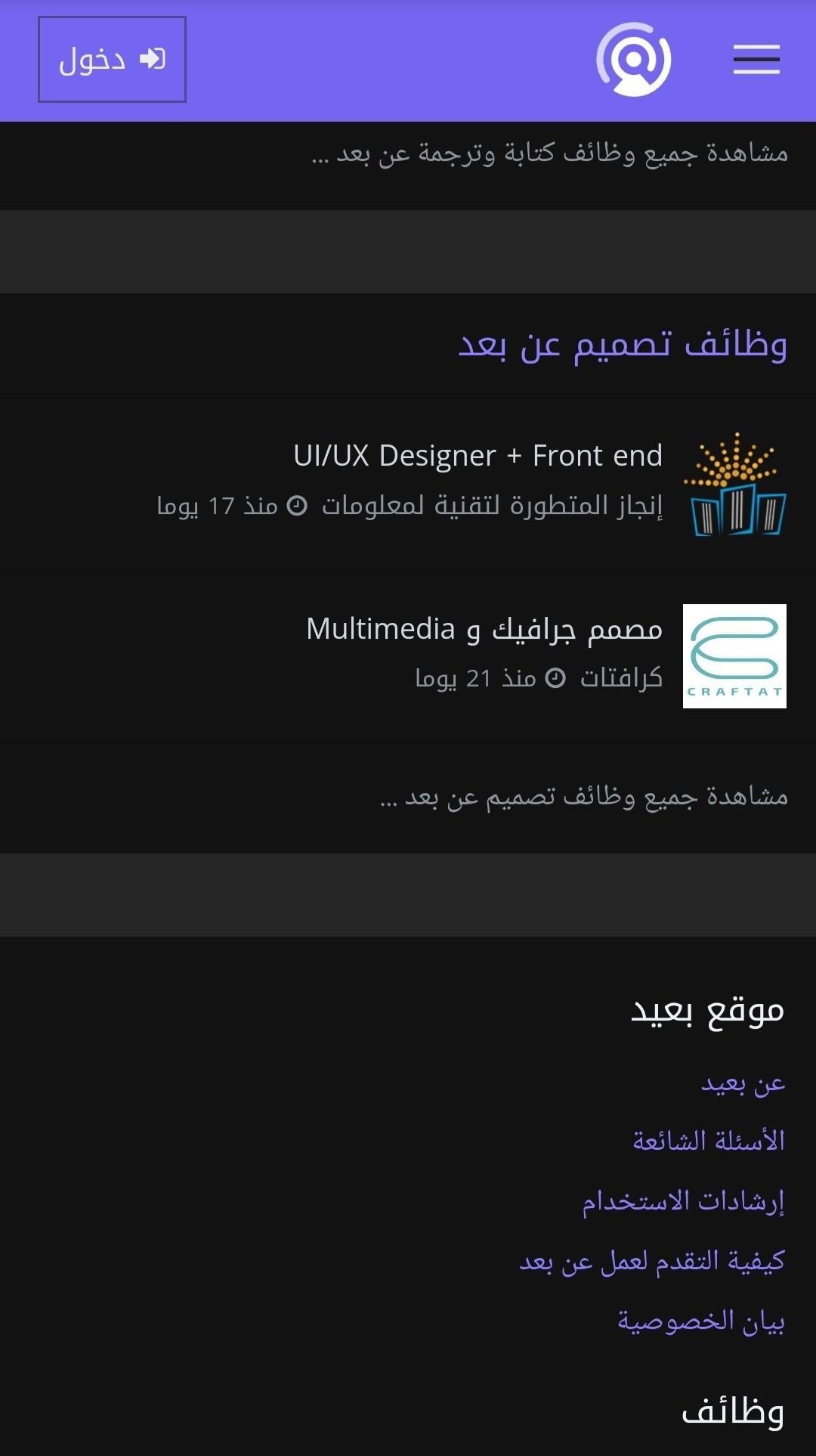Open بيان الخصوصية privacy statement
Image resolution: width=816 pixels, height=1456 pixels.
(x=702, y=1321)
